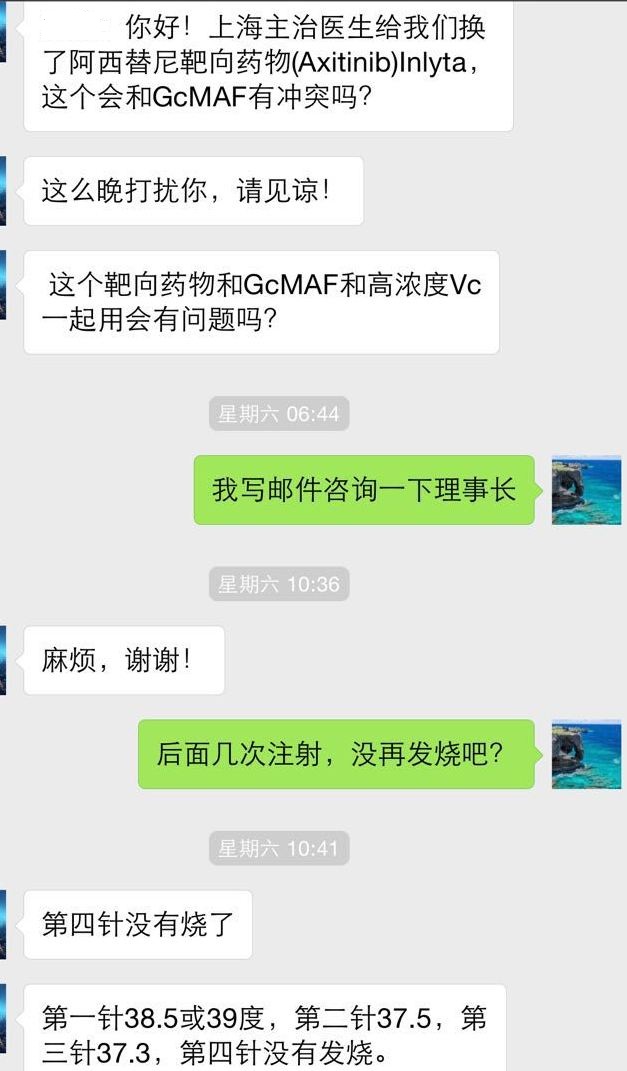Open avatar next to 后面几次注射 message
The image size is (627, 1071).
[x=586, y=754]
